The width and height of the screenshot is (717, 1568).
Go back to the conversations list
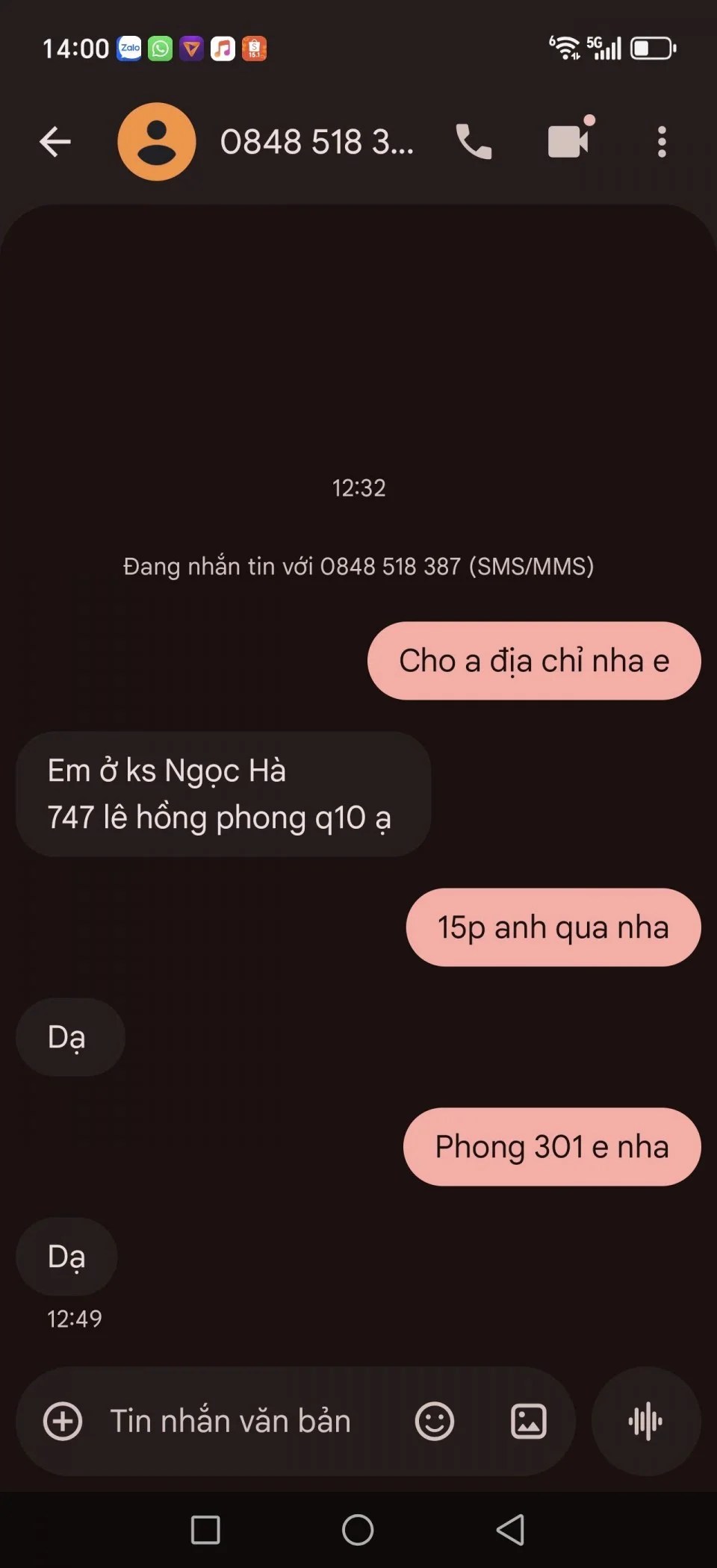(x=55, y=142)
